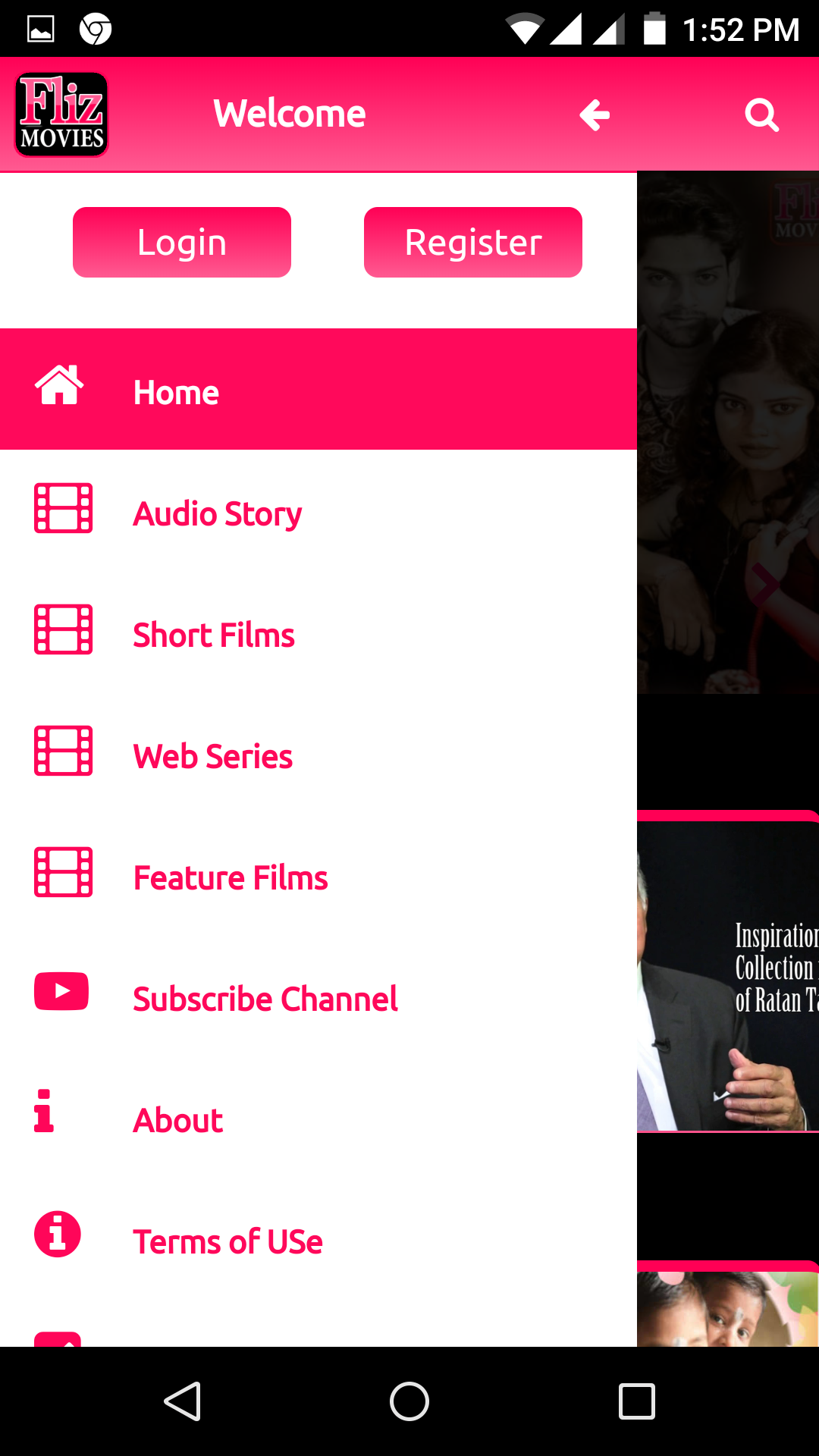The image size is (819, 1456).
Task: Tap the Register button
Action: tap(473, 243)
